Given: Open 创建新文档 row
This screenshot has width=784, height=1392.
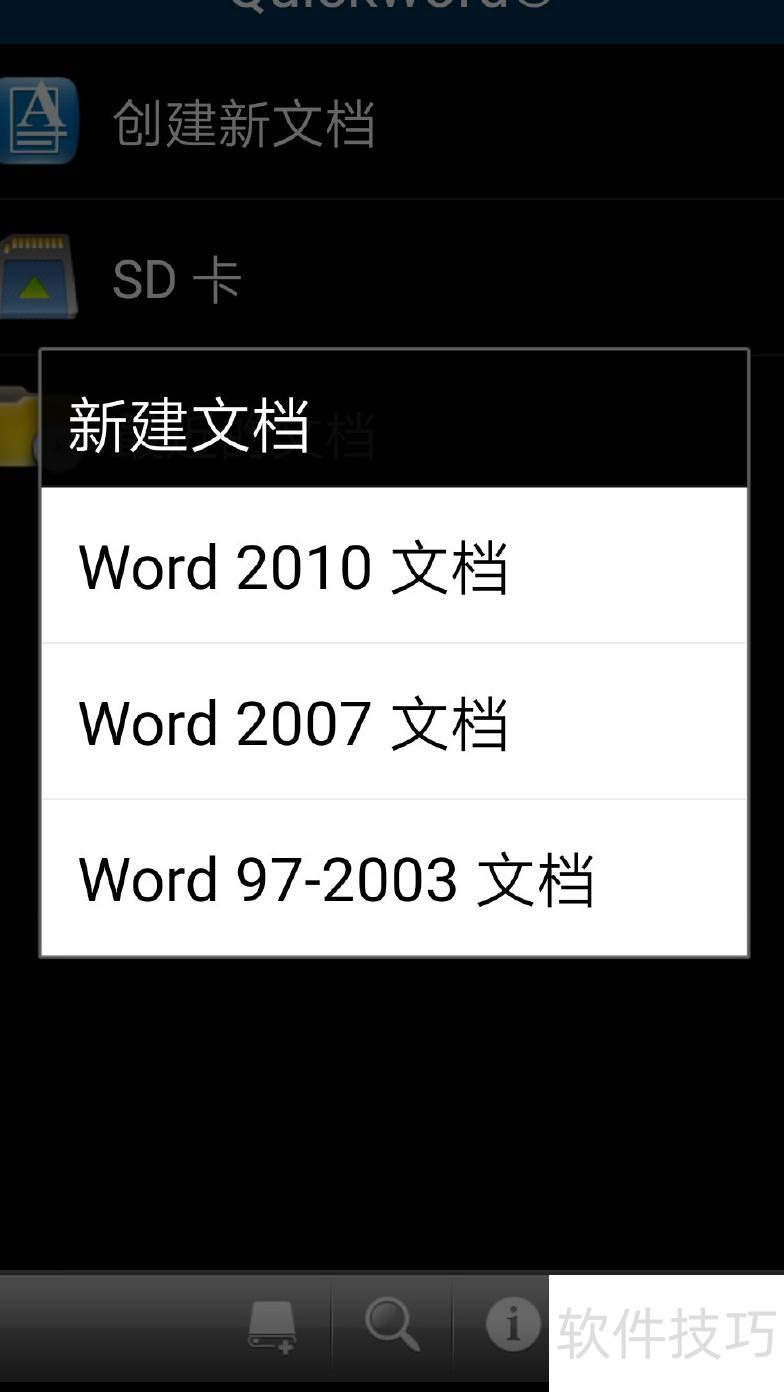Looking at the screenshot, I should [243, 123].
